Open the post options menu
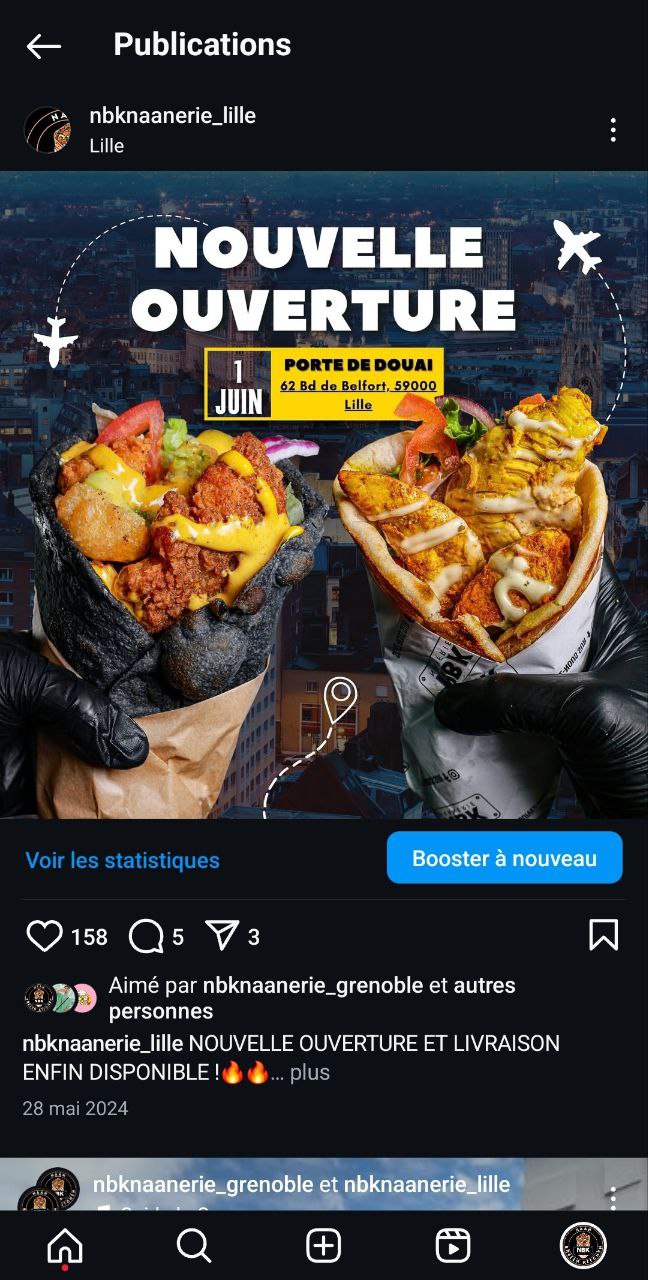648x1280 pixels. [612, 130]
